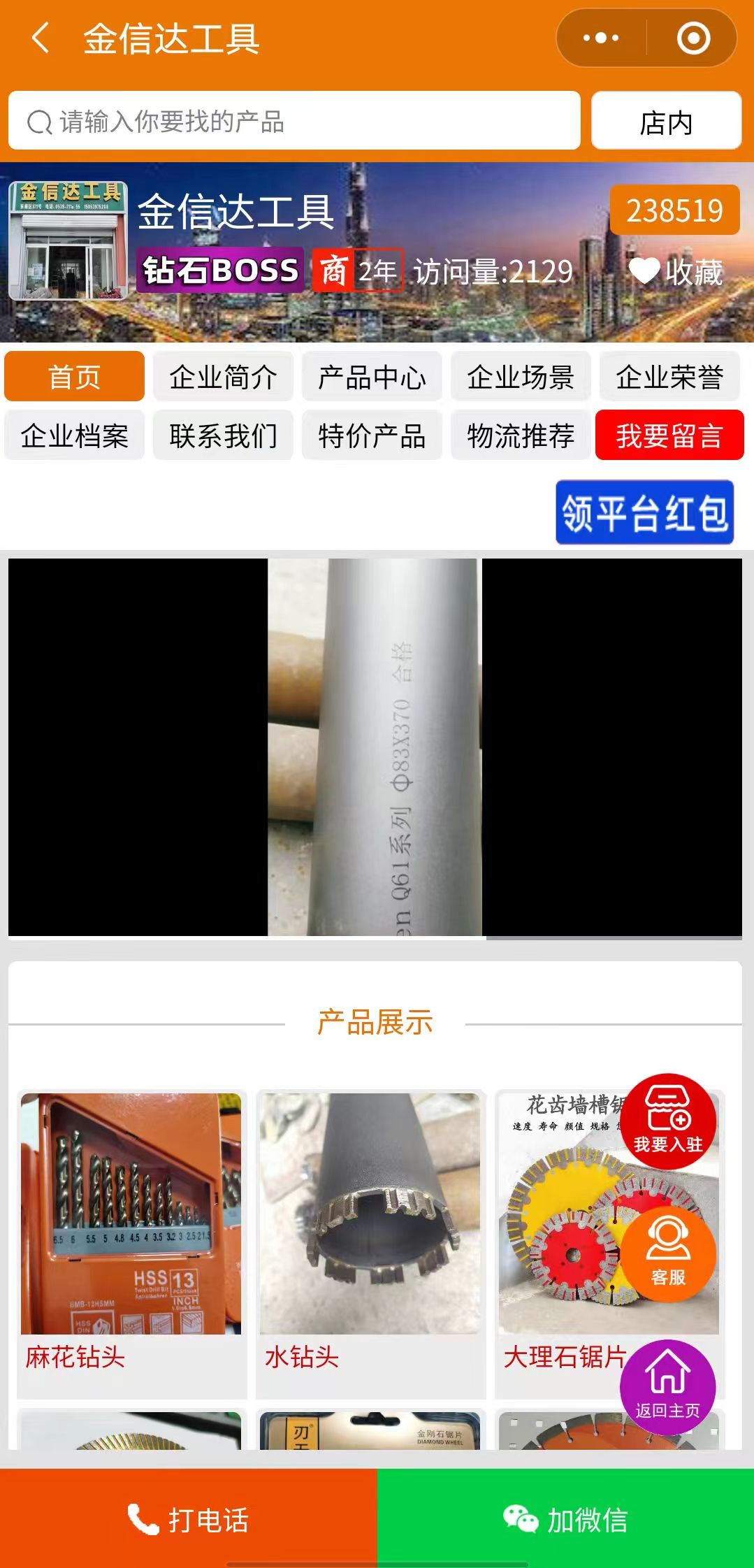
Task: Switch to the 企业简介 tab
Action: (x=223, y=377)
